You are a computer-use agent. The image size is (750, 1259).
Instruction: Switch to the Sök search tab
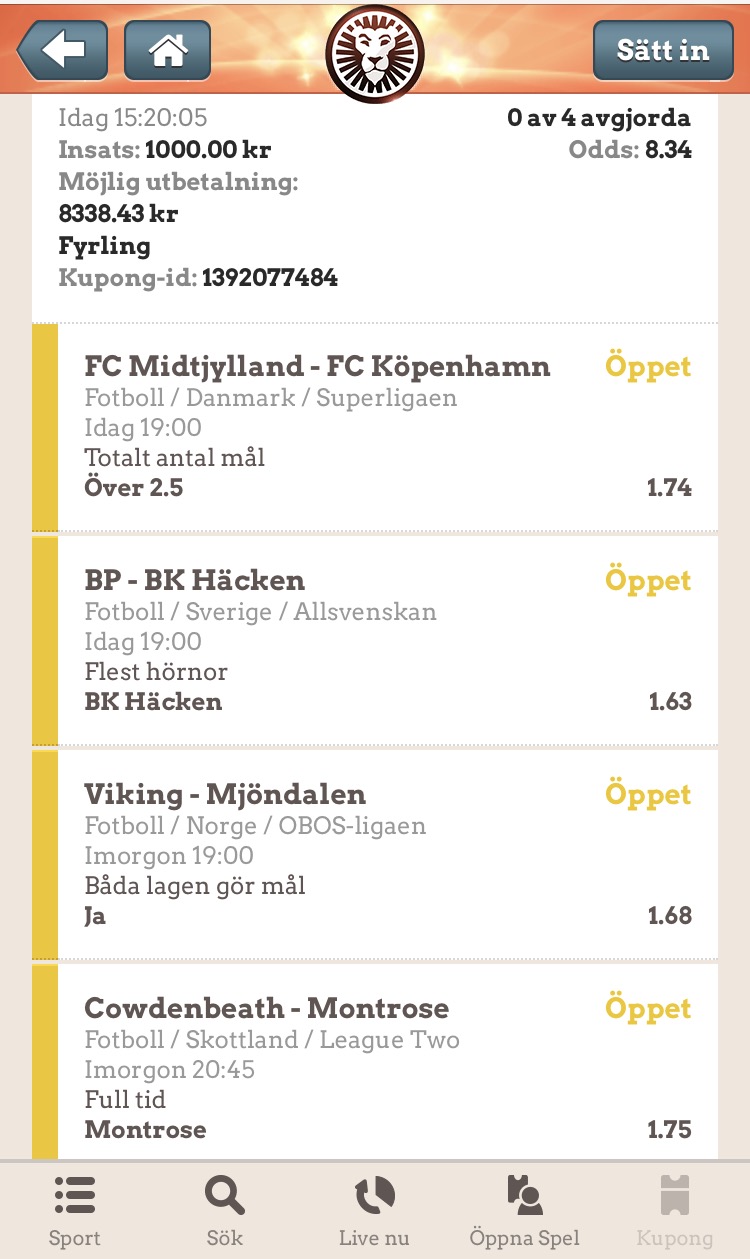225,1210
